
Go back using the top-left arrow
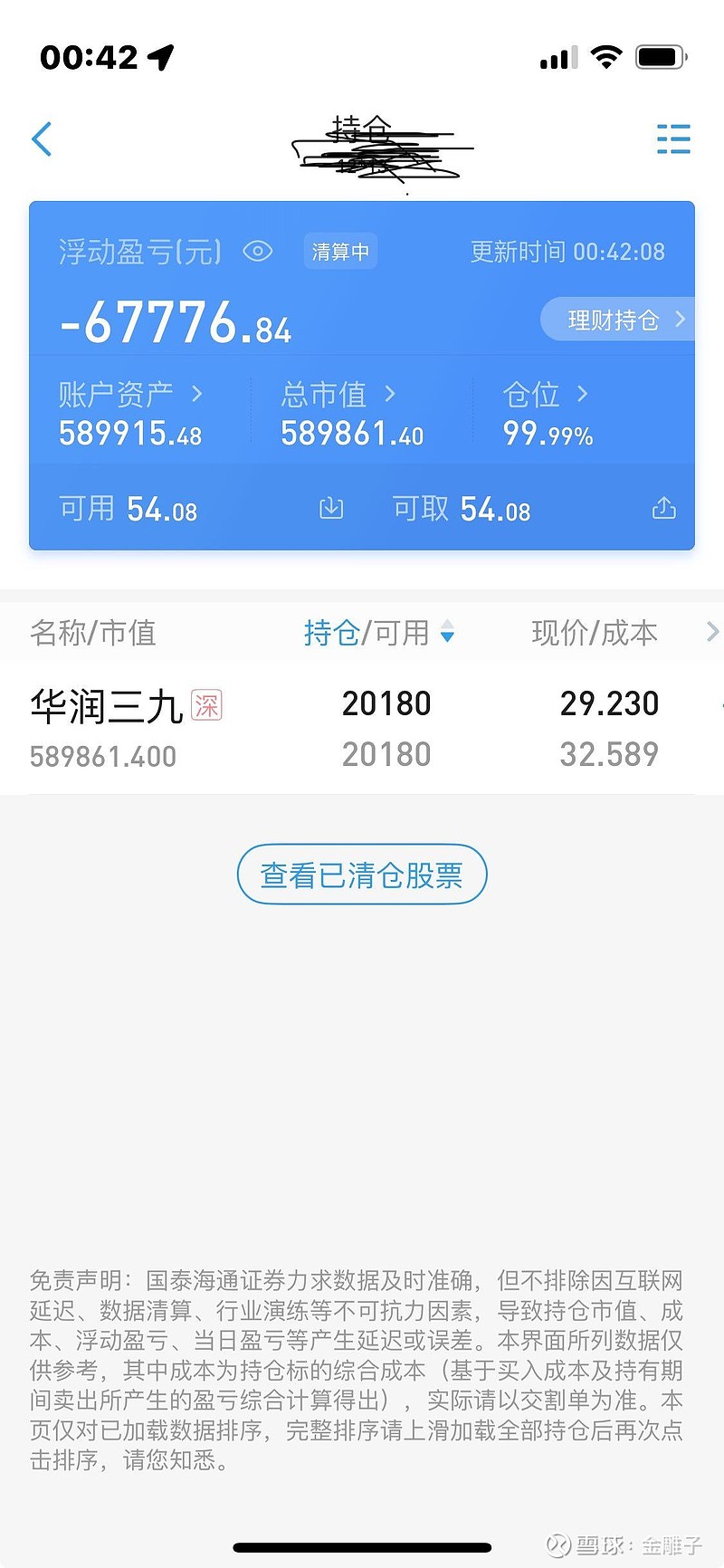(x=42, y=139)
